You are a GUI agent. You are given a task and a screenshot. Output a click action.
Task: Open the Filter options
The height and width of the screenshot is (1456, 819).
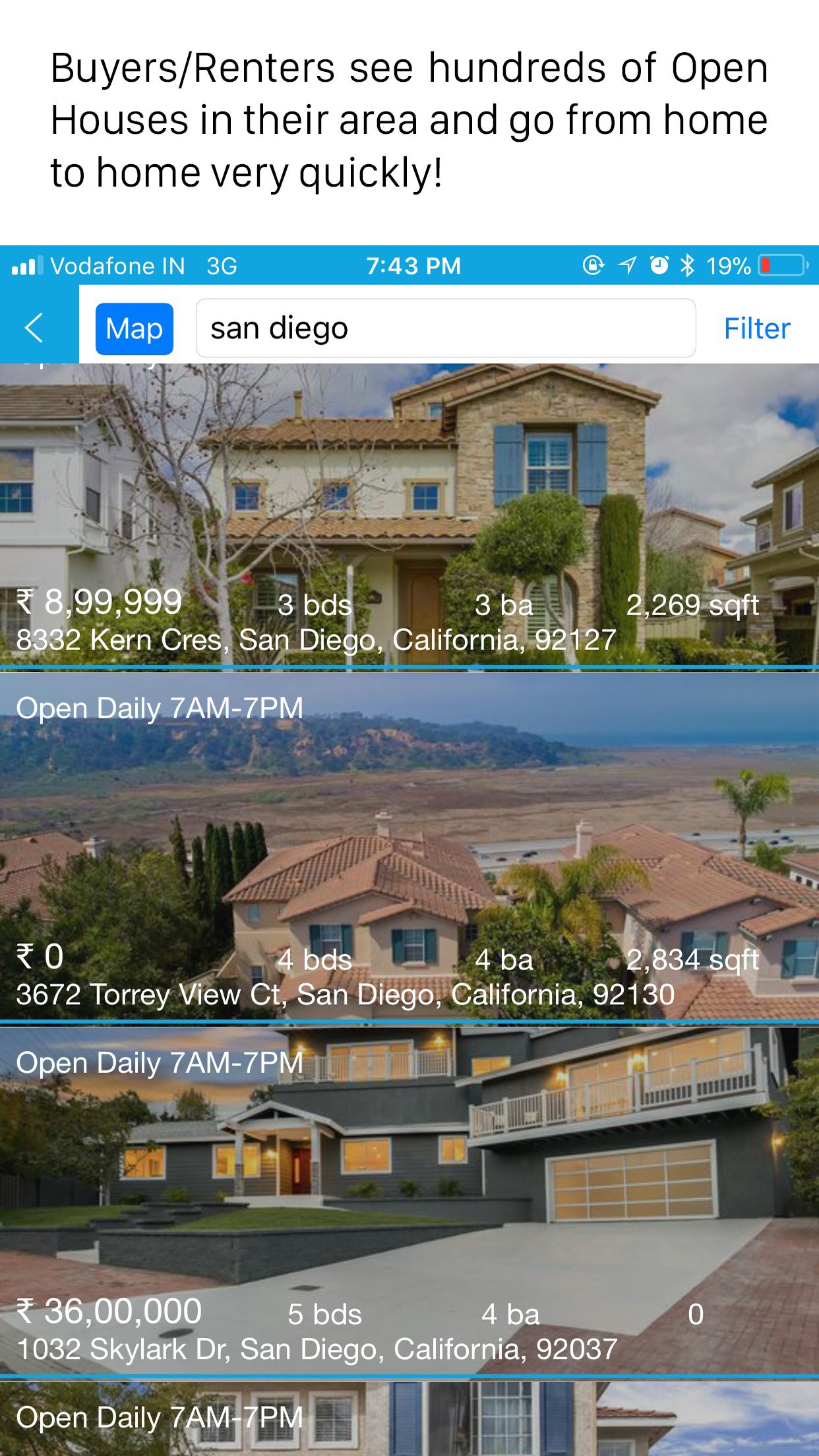[757, 328]
